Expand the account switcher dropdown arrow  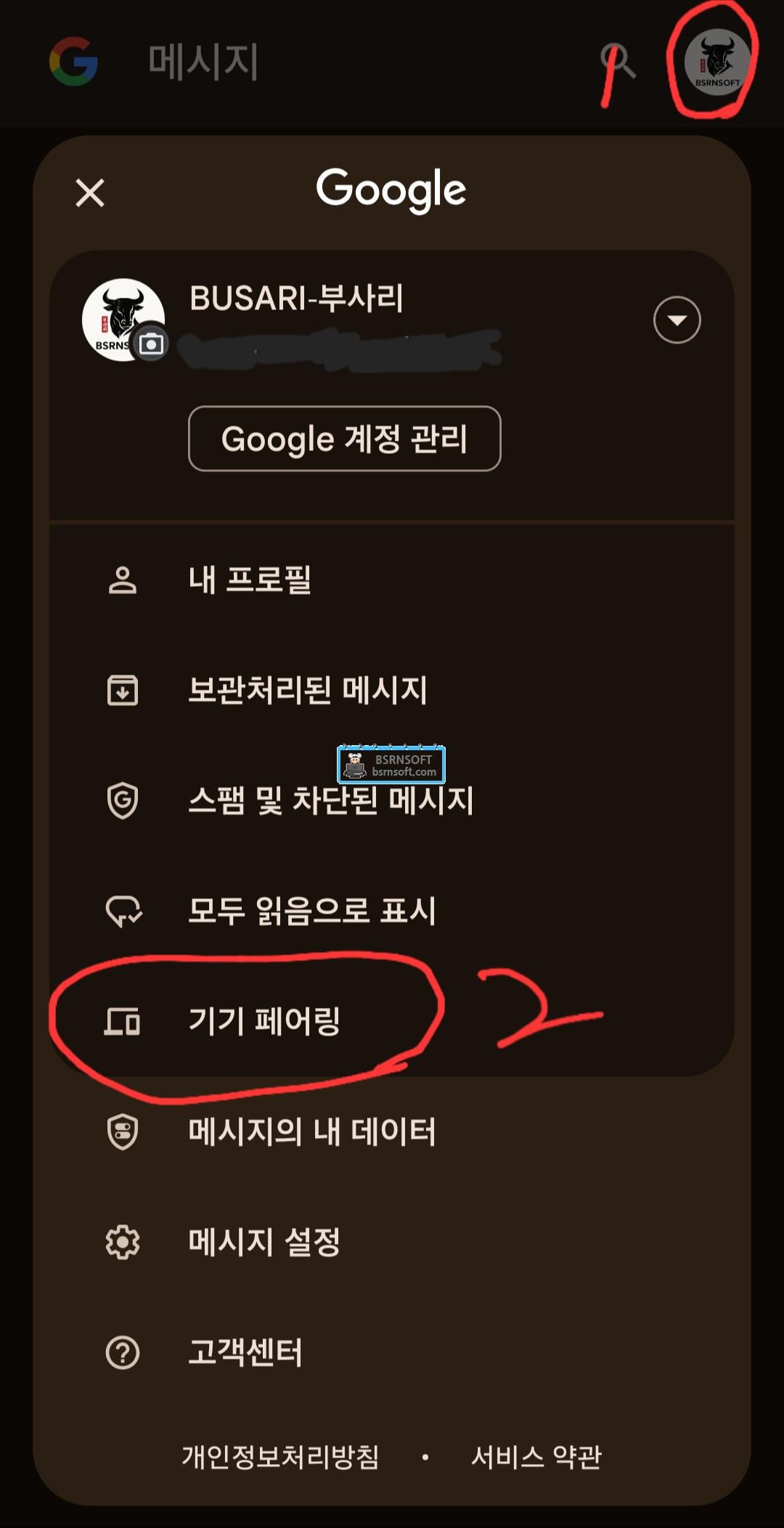pos(677,320)
